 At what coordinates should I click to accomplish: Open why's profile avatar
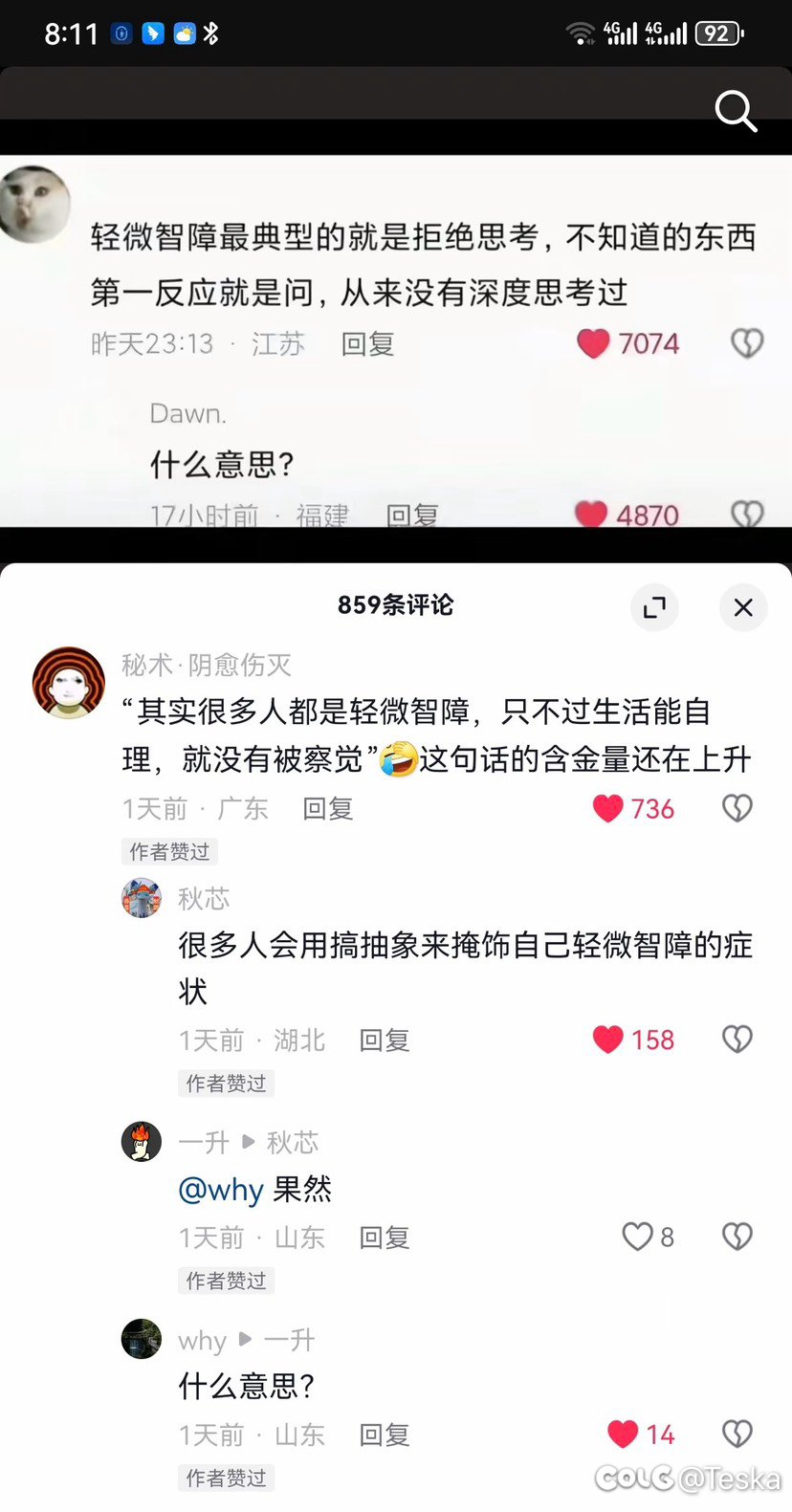click(142, 1339)
